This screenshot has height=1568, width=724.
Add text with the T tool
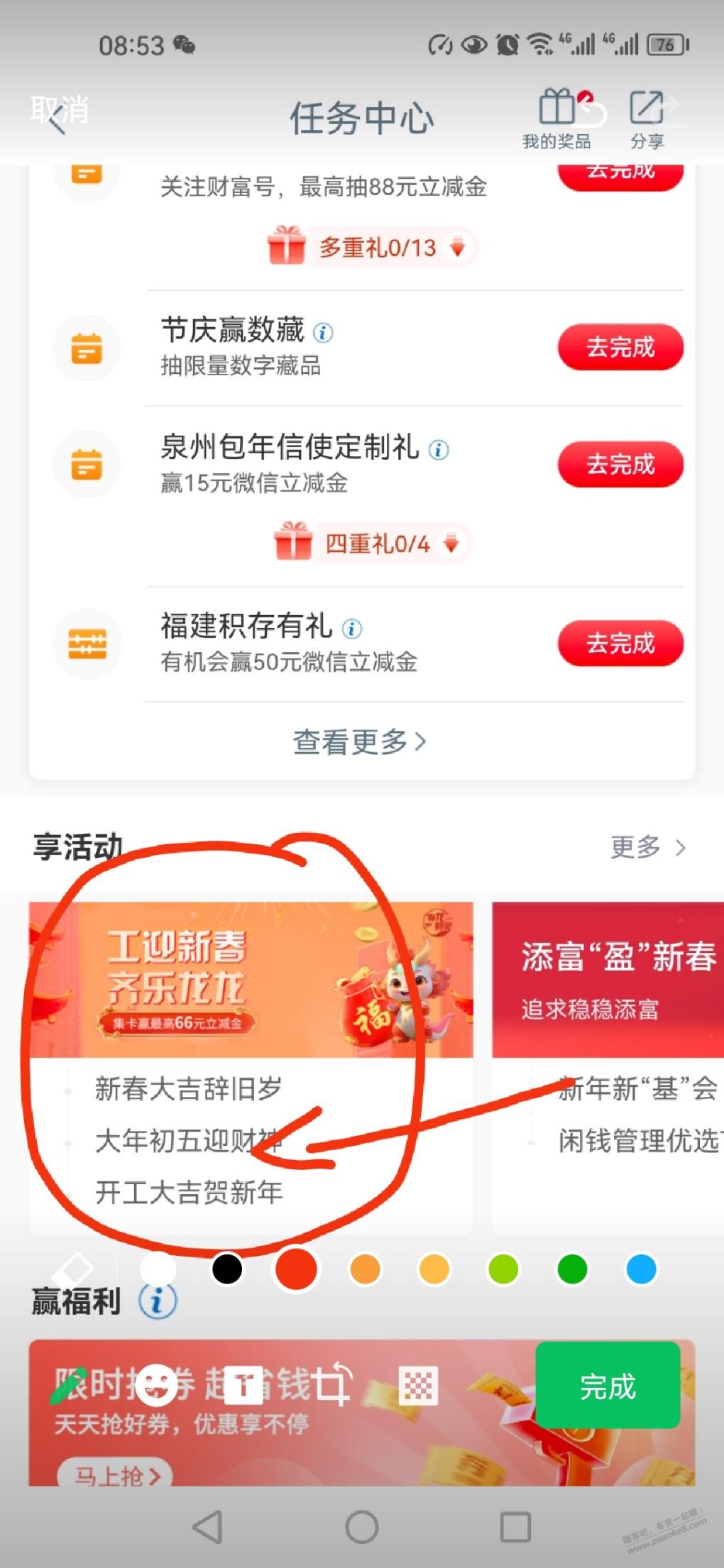click(x=243, y=1385)
